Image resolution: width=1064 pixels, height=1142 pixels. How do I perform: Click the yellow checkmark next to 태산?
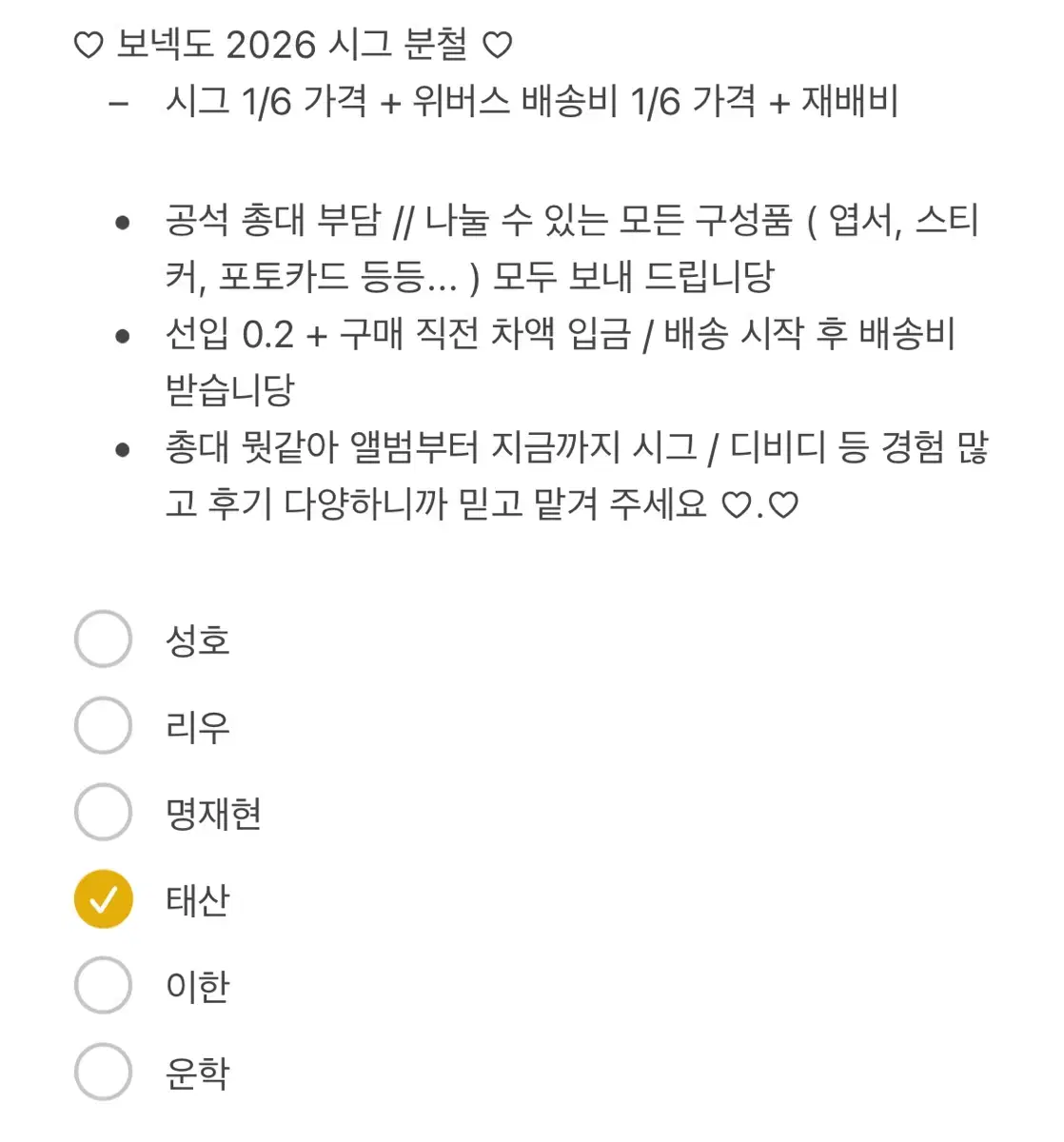click(103, 897)
